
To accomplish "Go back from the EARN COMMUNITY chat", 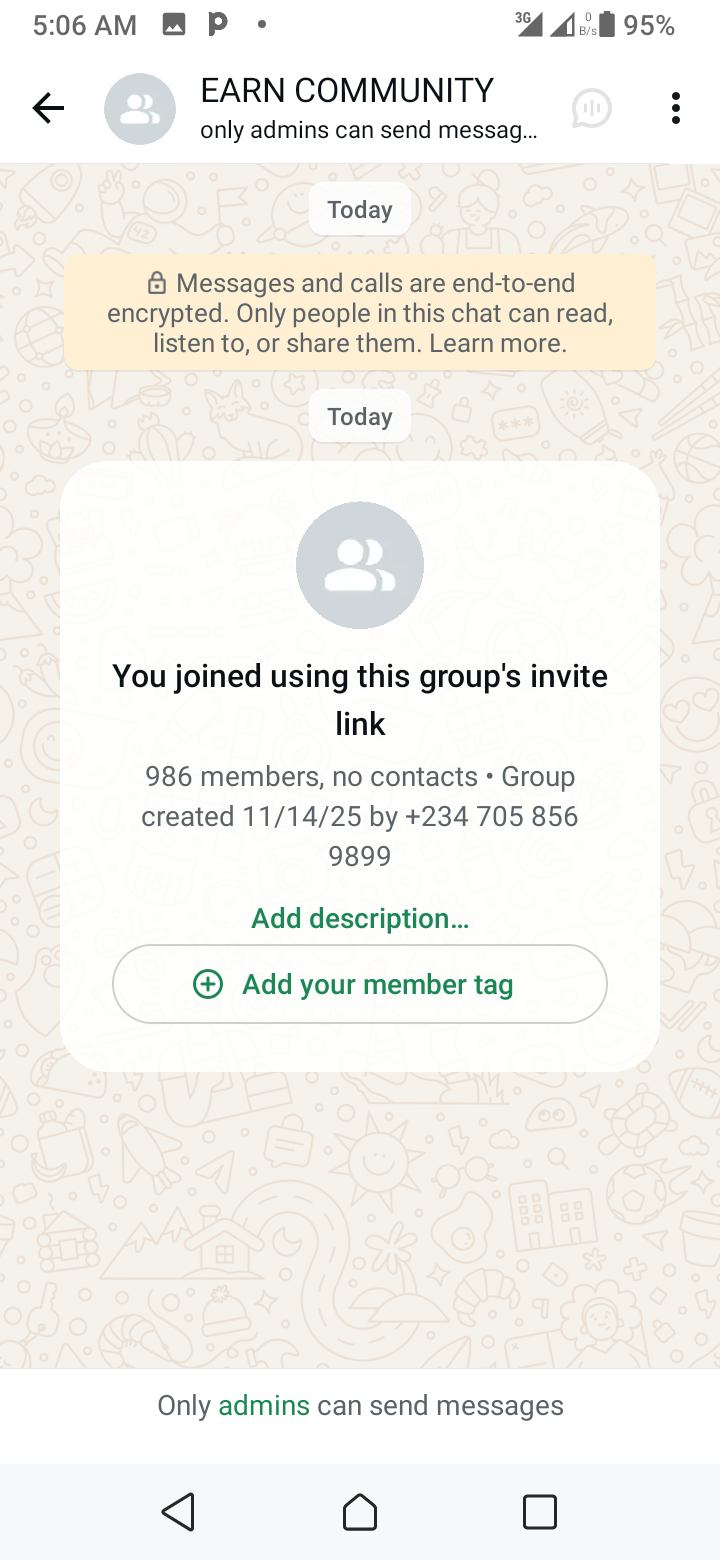I will 48,108.
